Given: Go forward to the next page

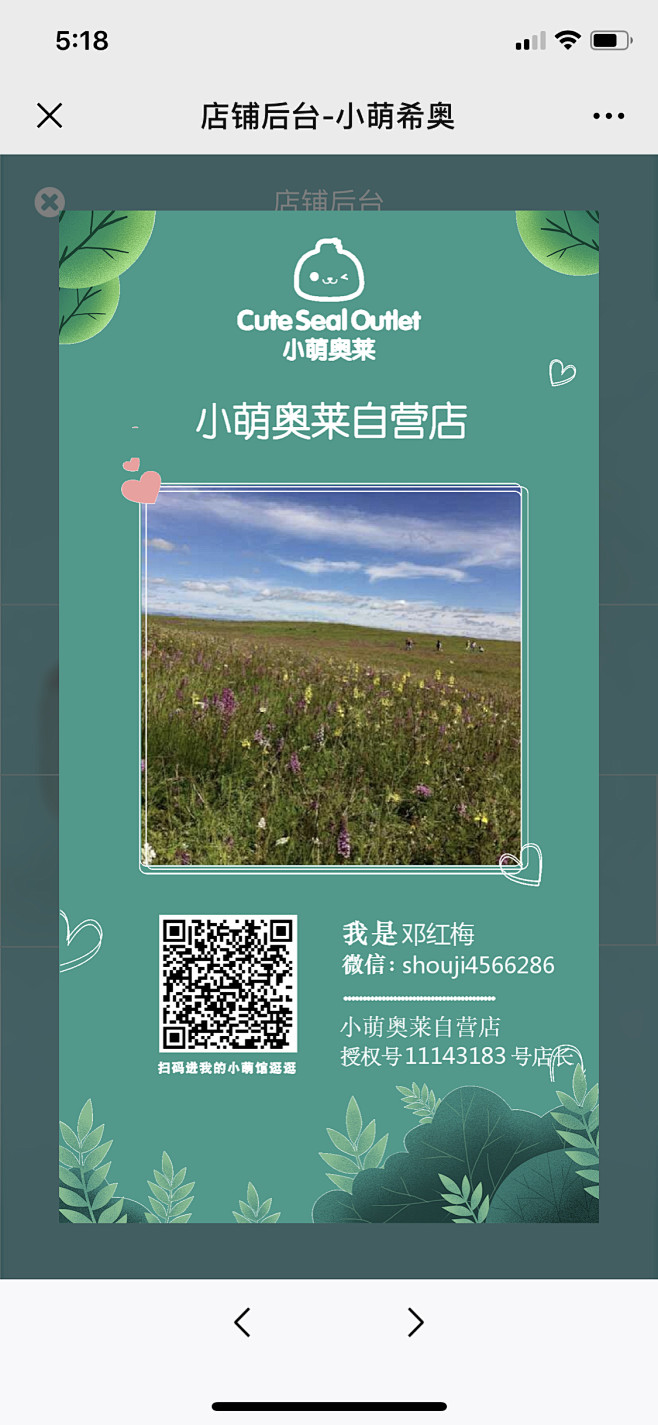Looking at the screenshot, I should click(x=416, y=1322).
